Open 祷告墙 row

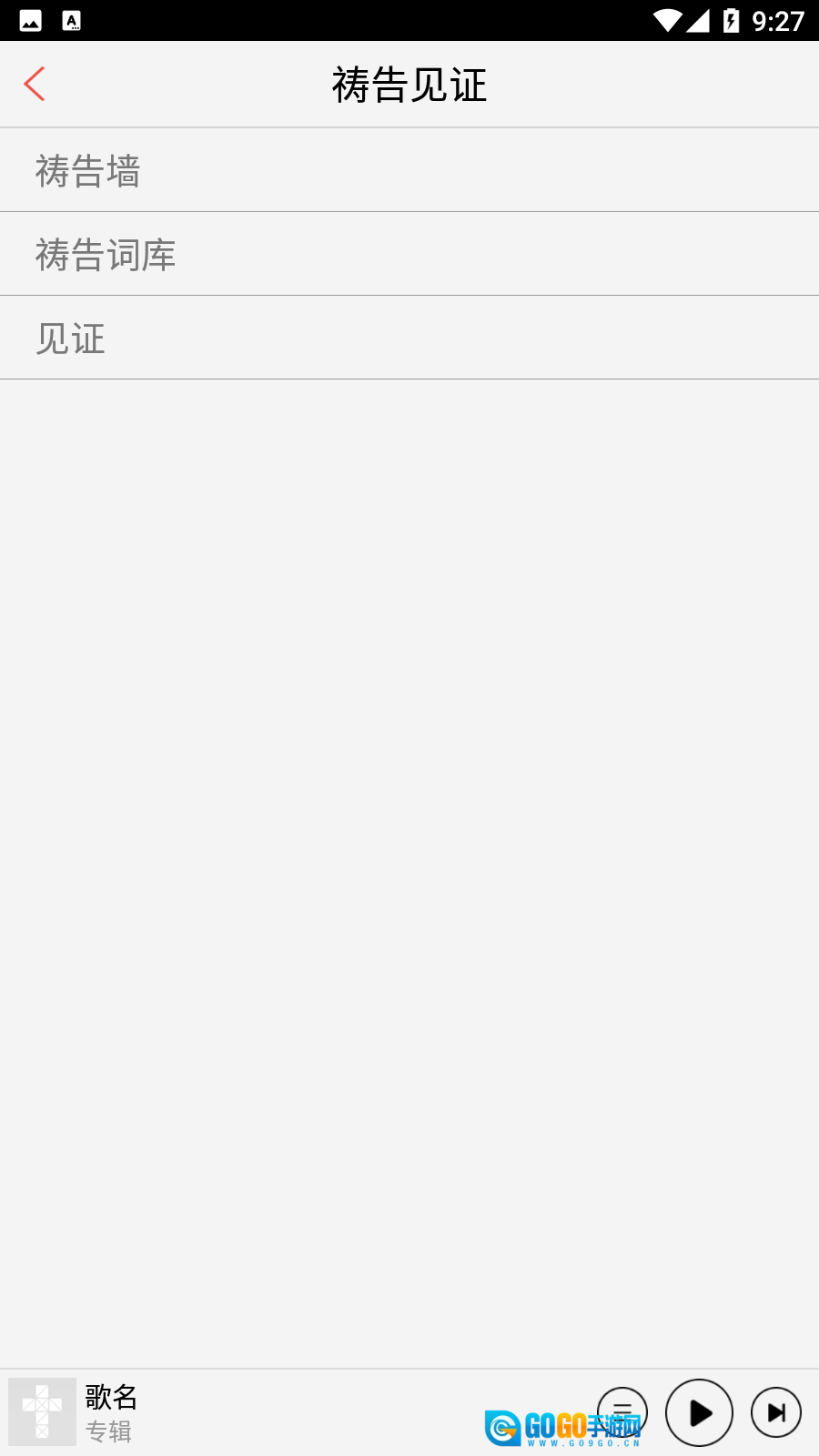point(409,171)
